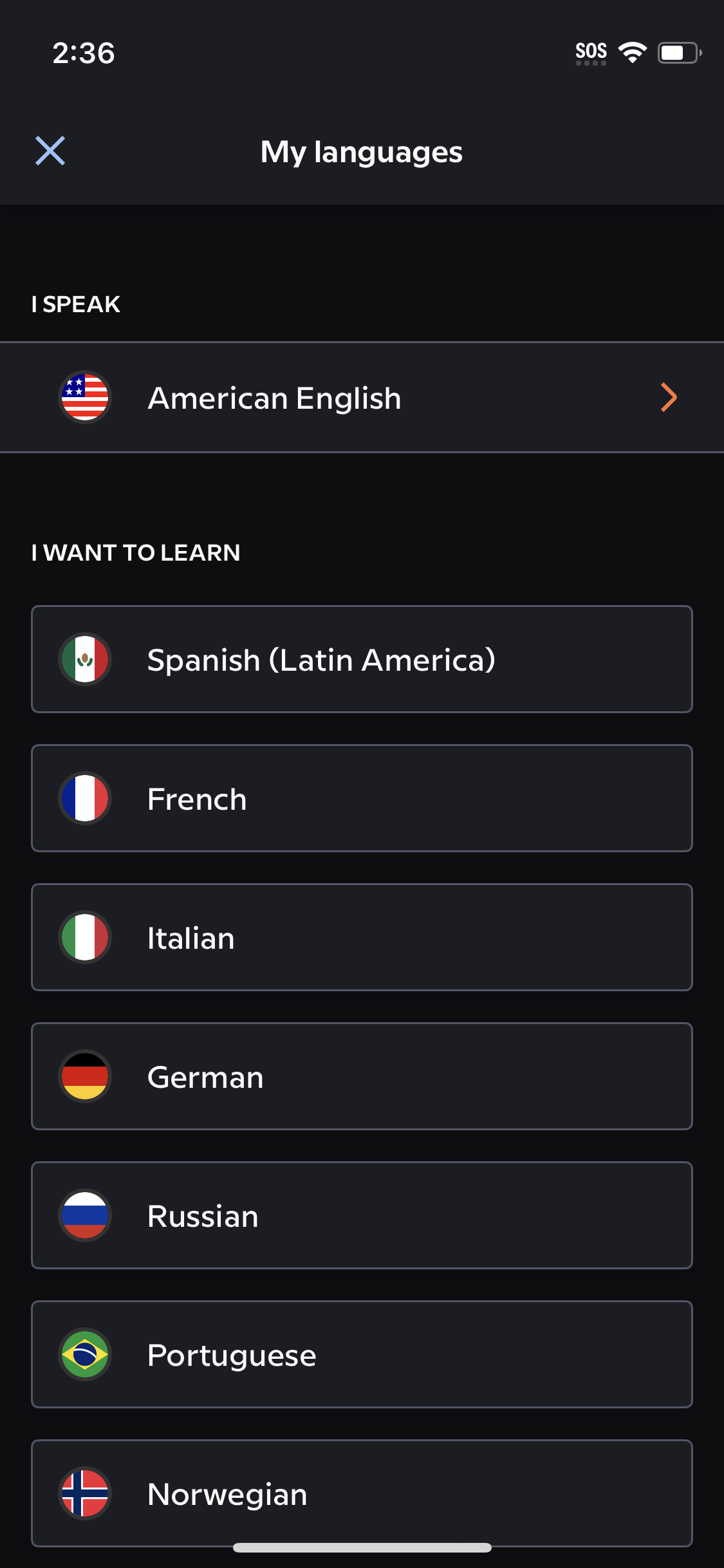This screenshot has height=1568, width=724.
Task: Click the Norwegian flag icon
Action: [84, 1493]
